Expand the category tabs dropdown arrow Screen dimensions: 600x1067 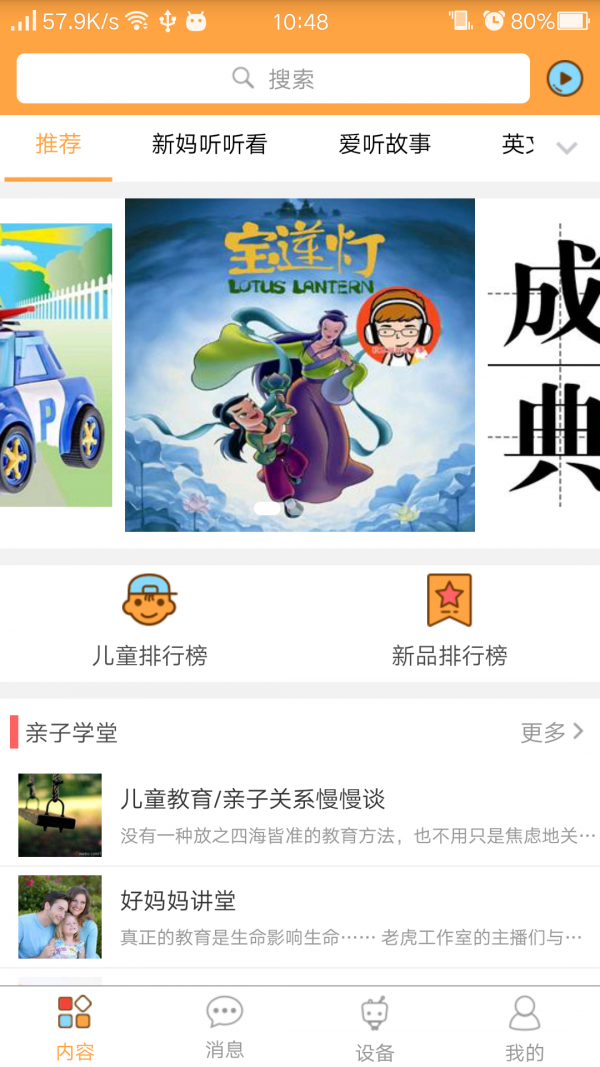[567, 148]
